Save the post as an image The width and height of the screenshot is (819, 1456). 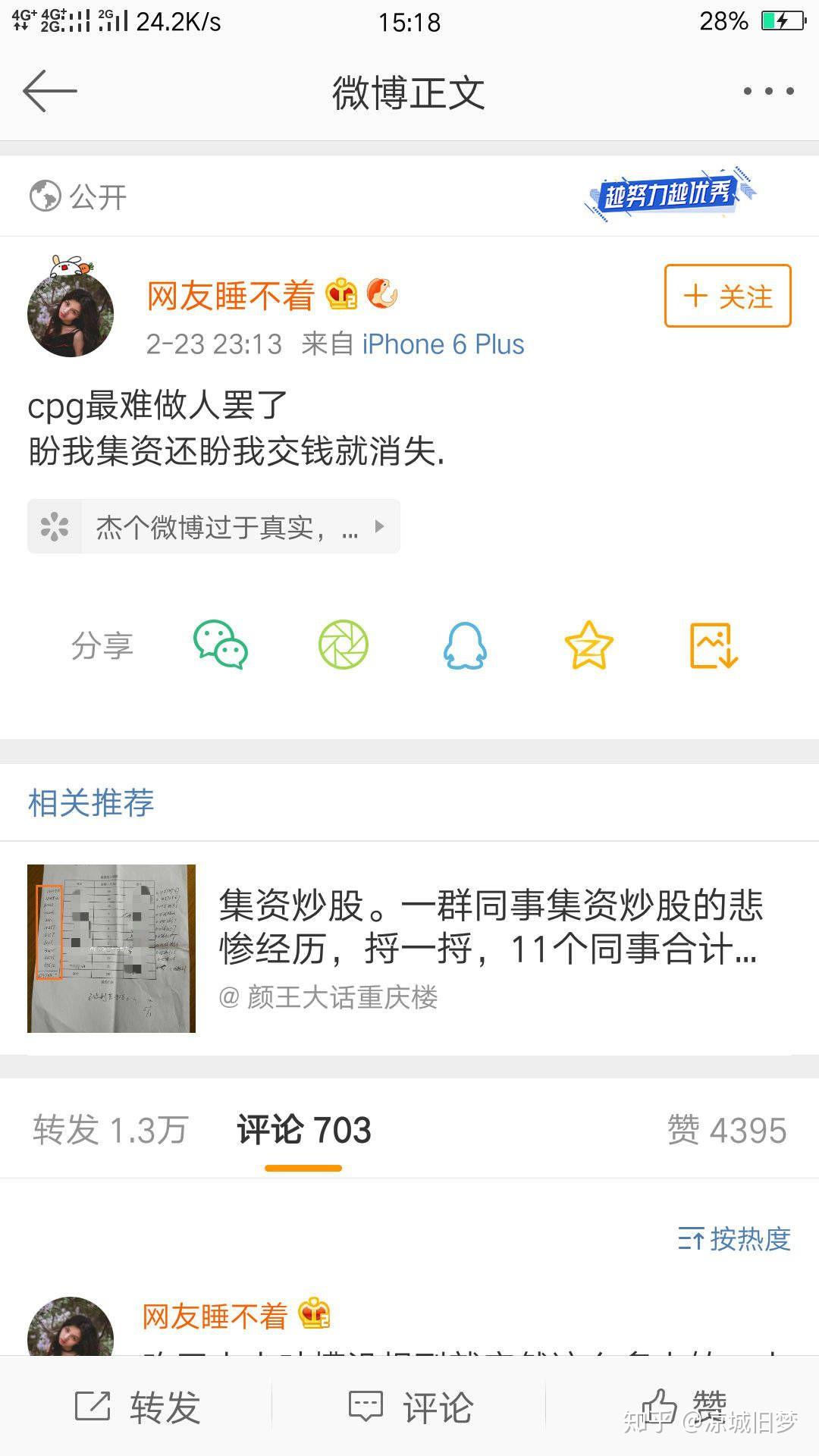point(713,645)
